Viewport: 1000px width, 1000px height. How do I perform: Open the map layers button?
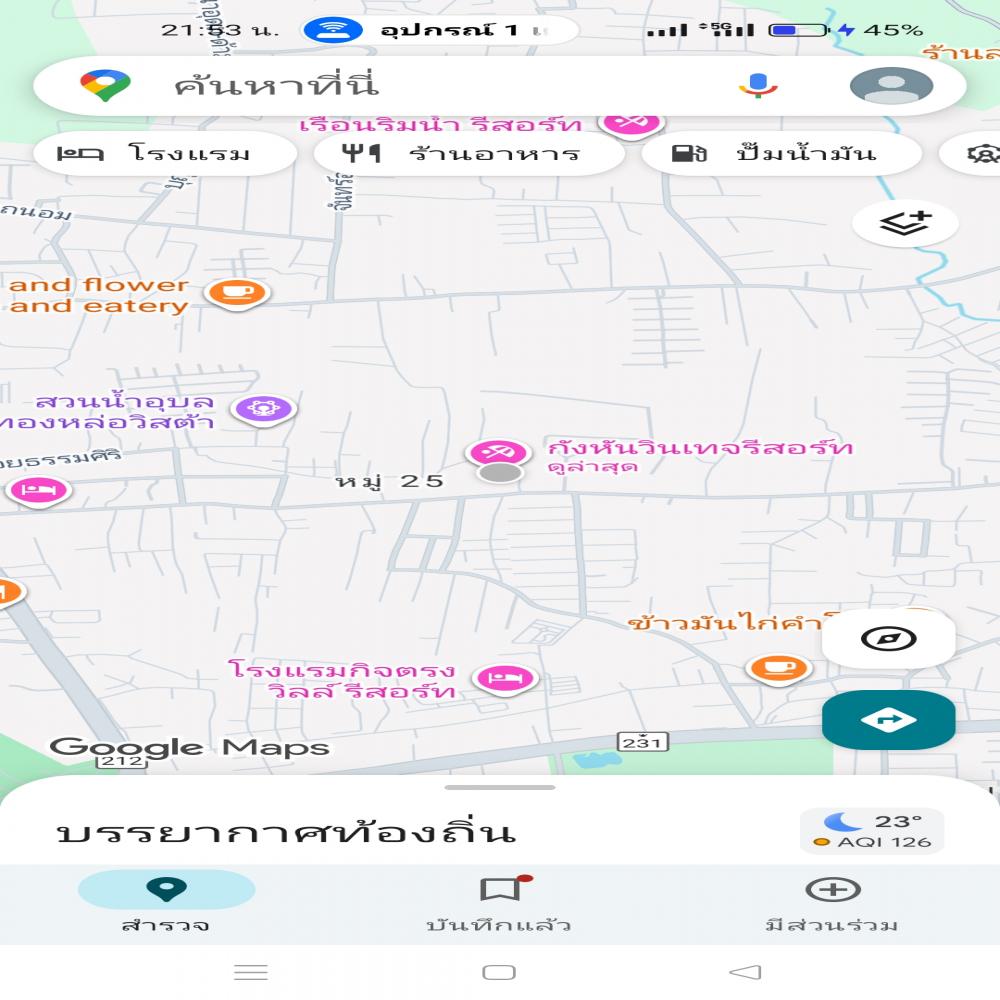click(905, 223)
